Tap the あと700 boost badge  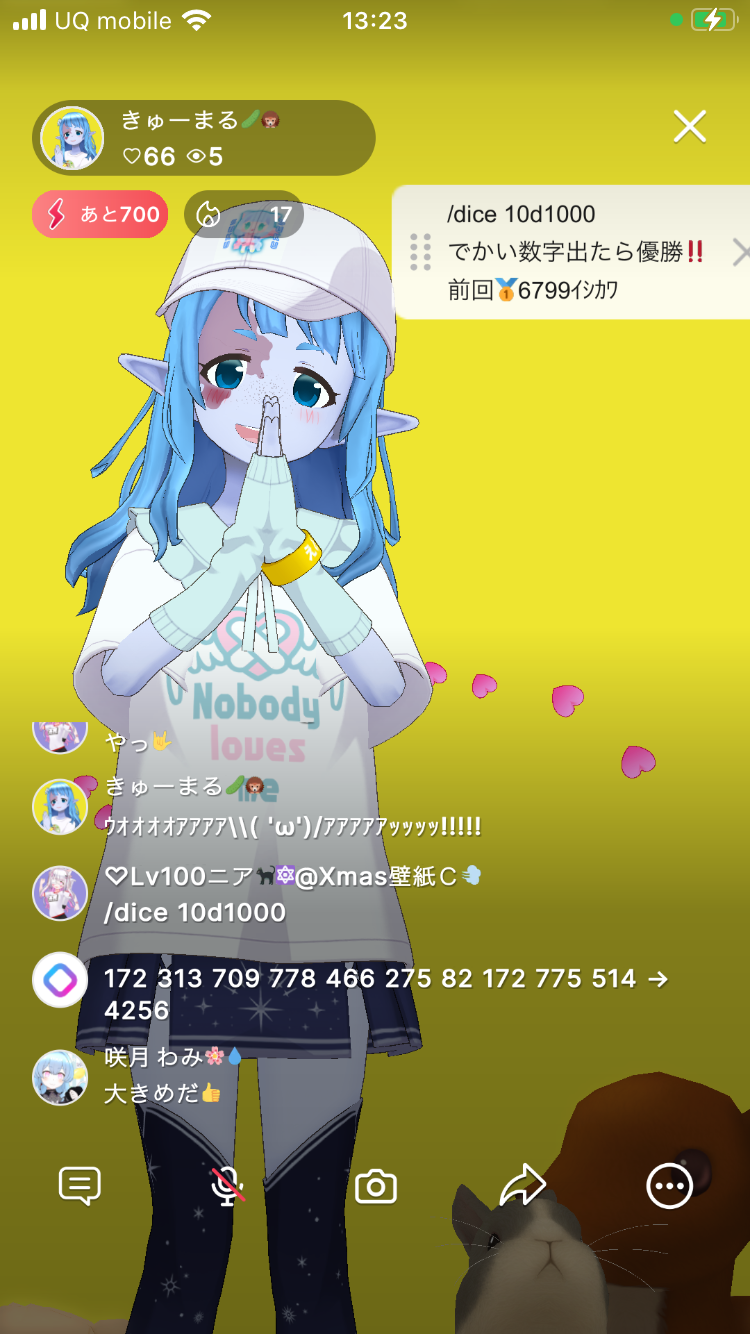[100, 214]
